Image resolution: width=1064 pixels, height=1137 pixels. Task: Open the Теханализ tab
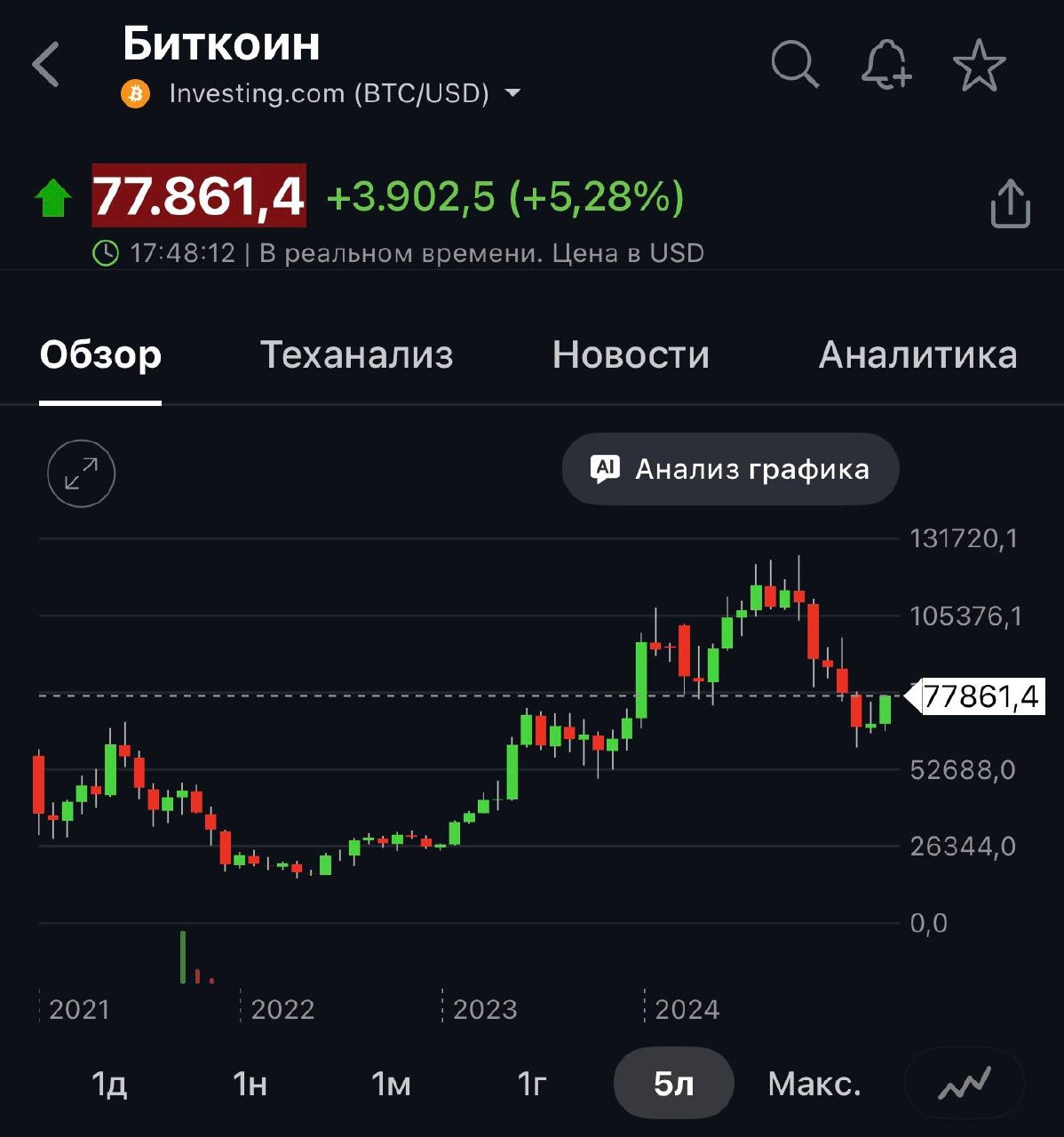tap(356, 355)
